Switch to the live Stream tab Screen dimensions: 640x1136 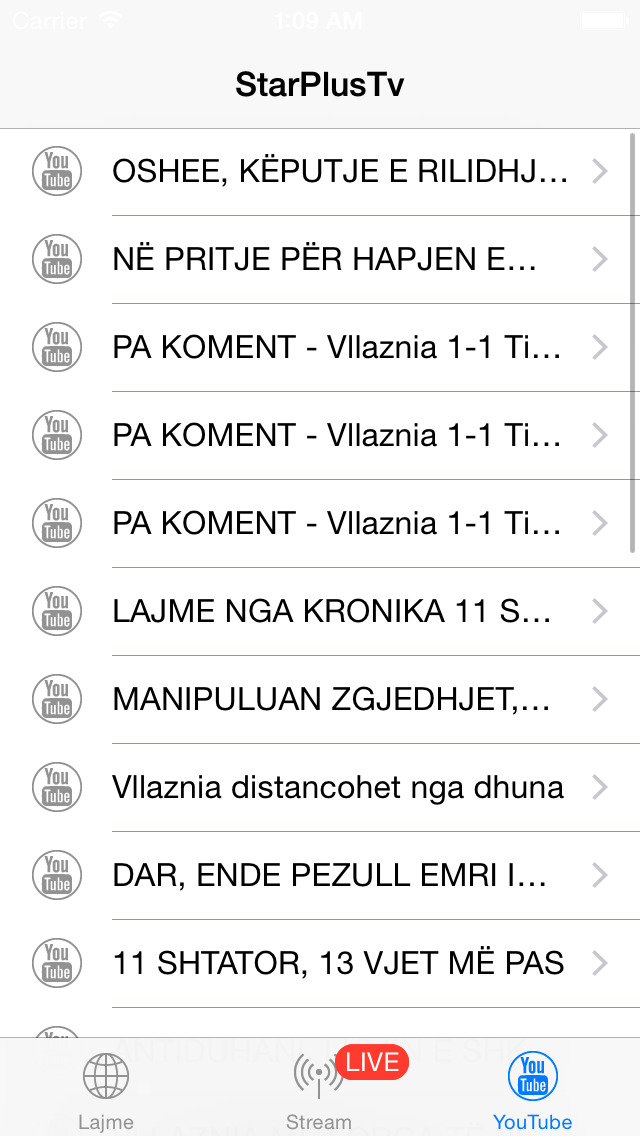(x=319, y=1089)
